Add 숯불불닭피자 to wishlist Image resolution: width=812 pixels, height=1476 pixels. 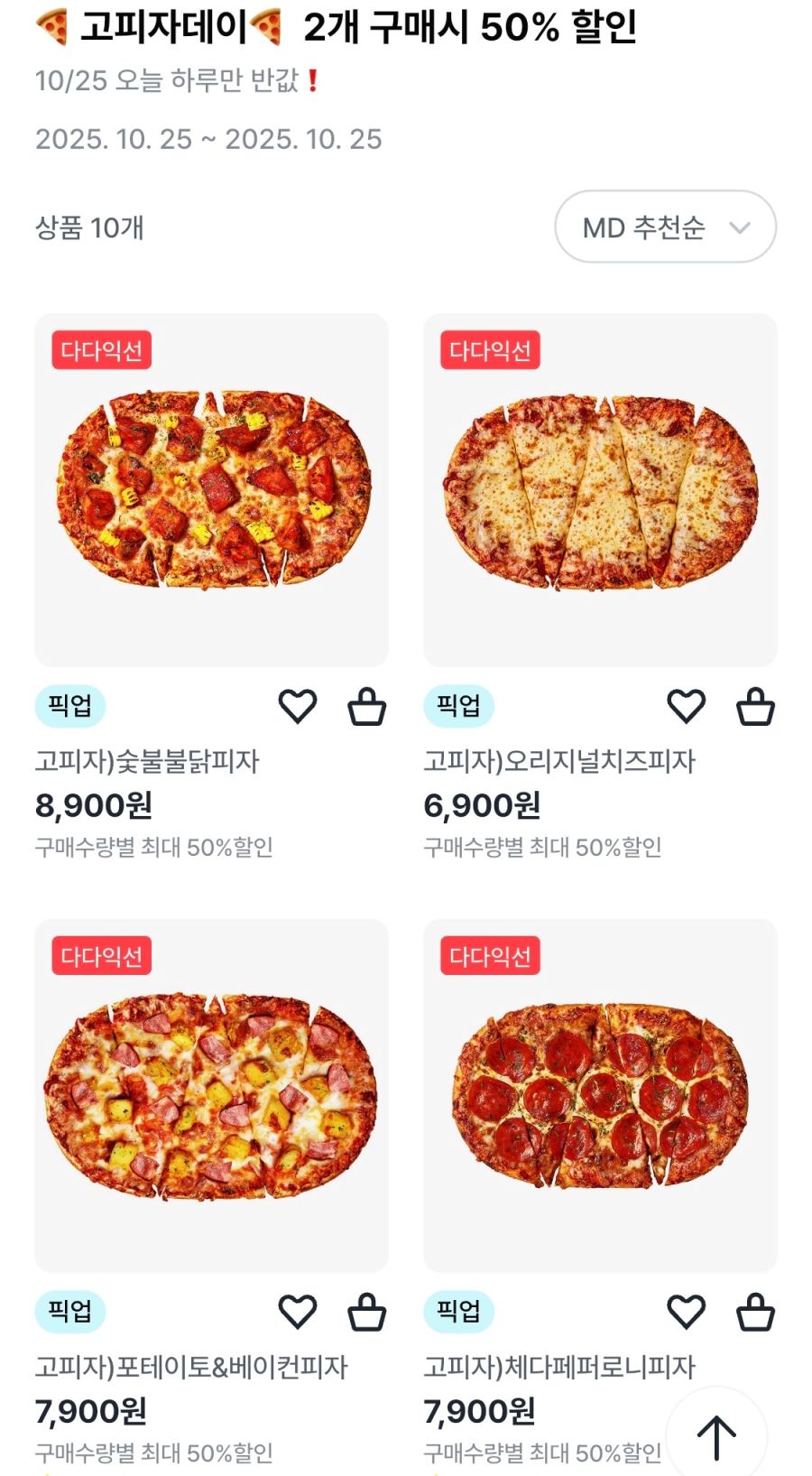pos(297,706)
